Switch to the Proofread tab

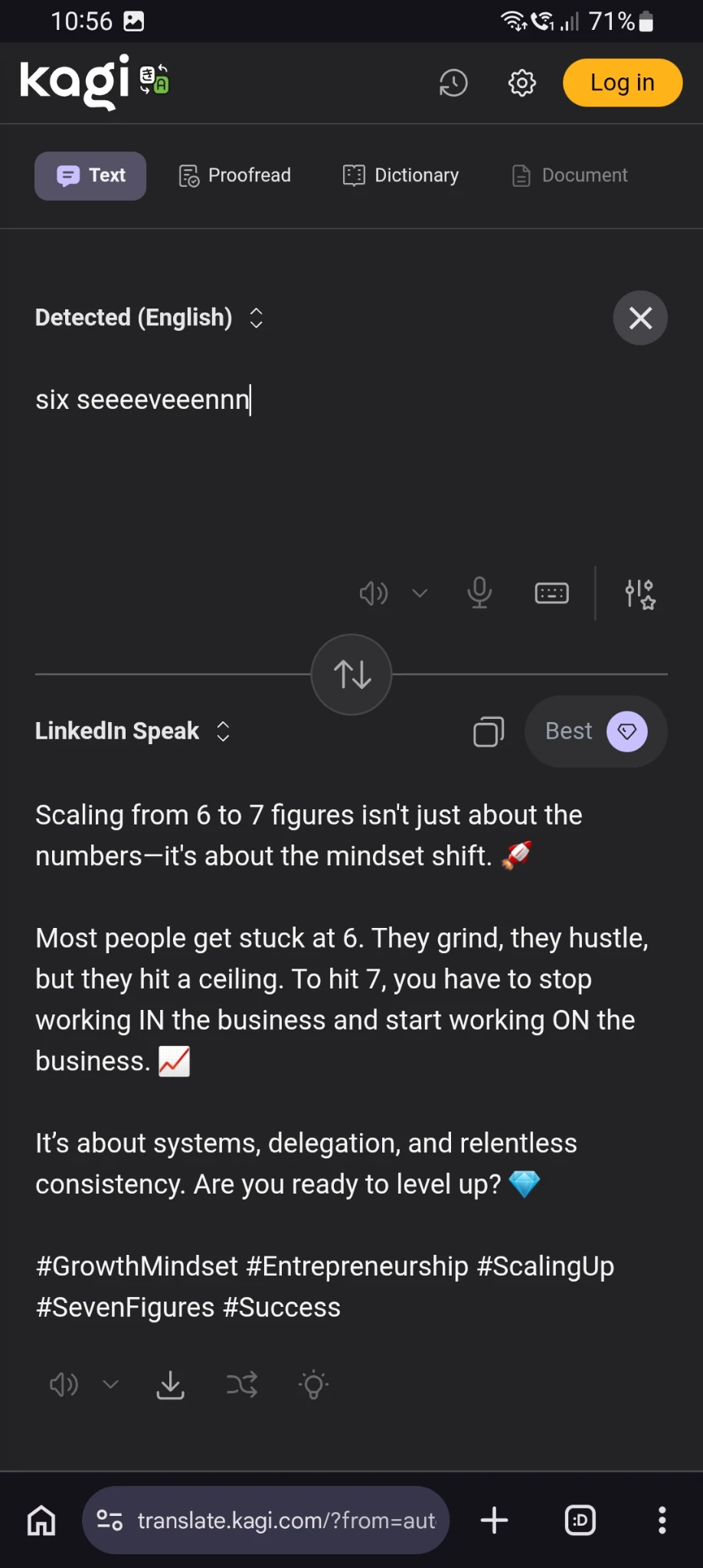235,175
